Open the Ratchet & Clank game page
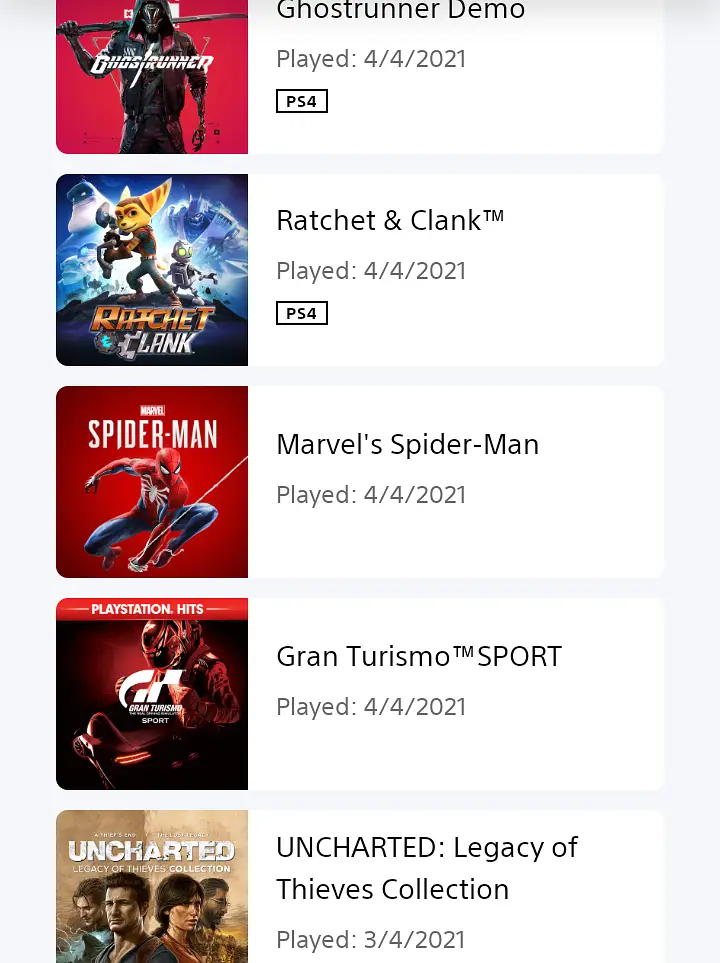720x963 pixels. pos(390,221)
